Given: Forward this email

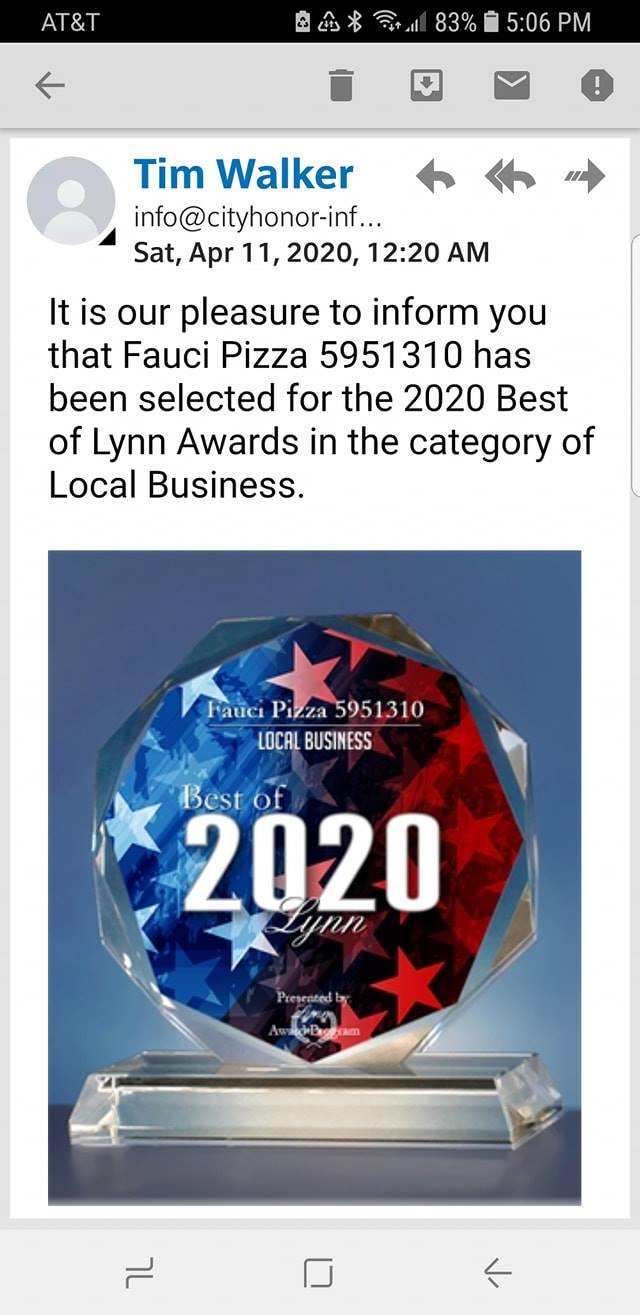Looking at the screenshot, I should 584,178.
